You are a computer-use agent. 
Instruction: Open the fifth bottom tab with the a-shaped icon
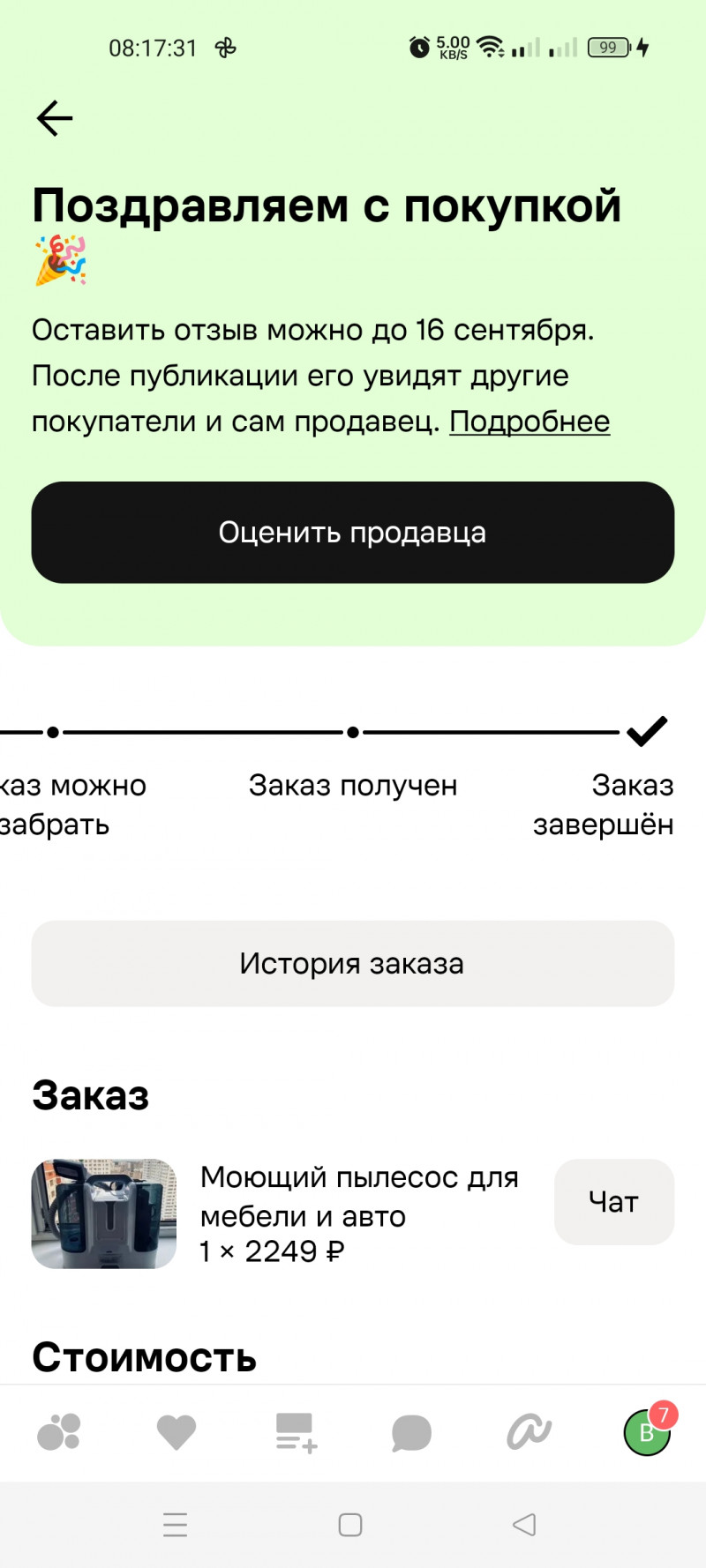click(529, 1432)
